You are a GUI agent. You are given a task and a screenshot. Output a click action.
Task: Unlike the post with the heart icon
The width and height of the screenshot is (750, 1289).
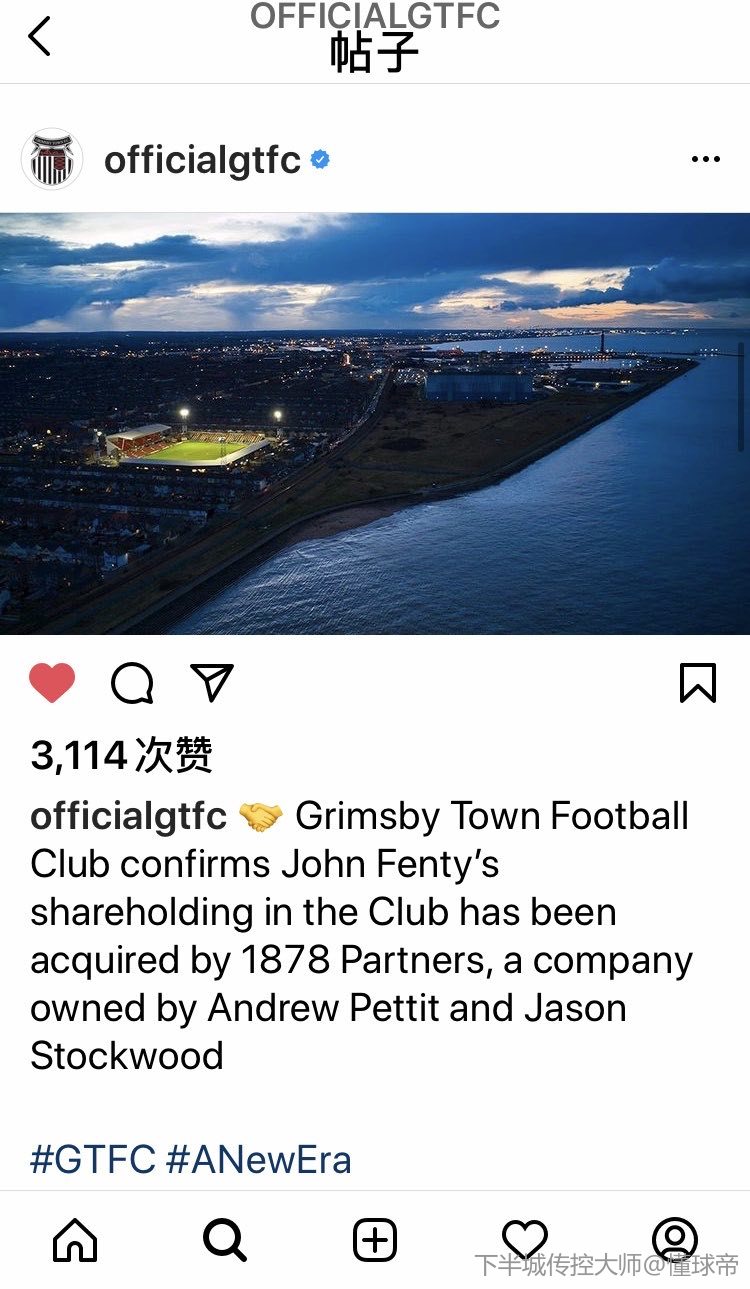(x=52, y=684)
